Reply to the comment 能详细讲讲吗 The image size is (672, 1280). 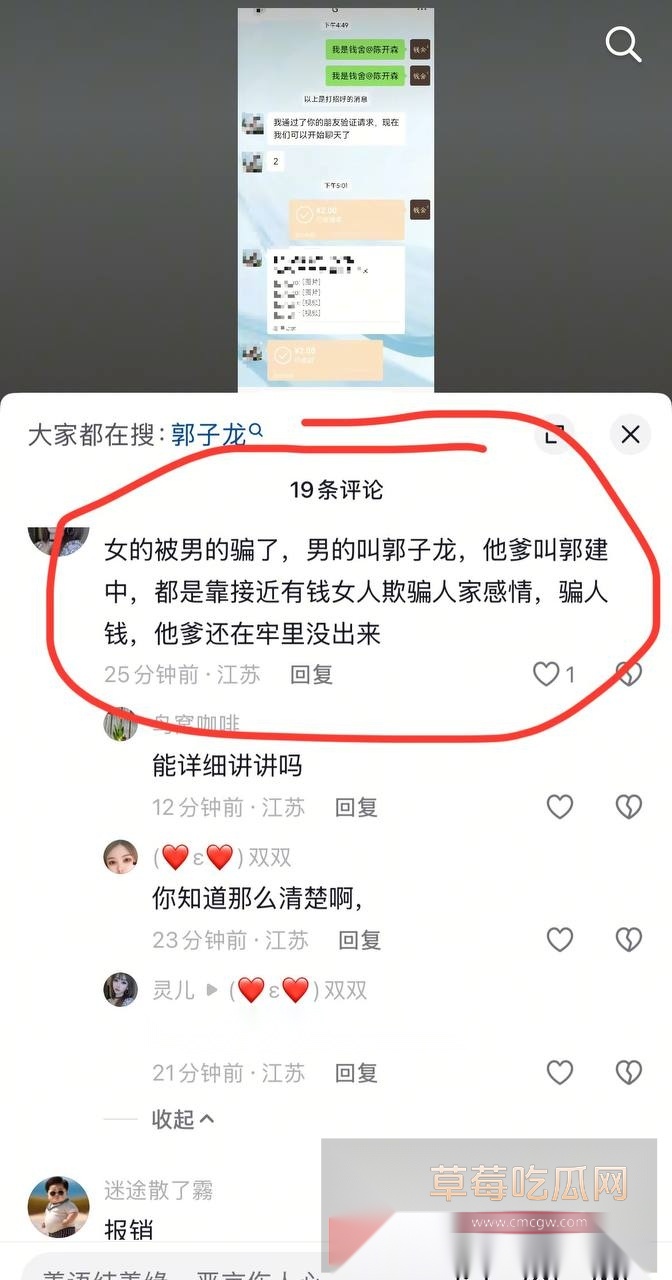point(356,807)
